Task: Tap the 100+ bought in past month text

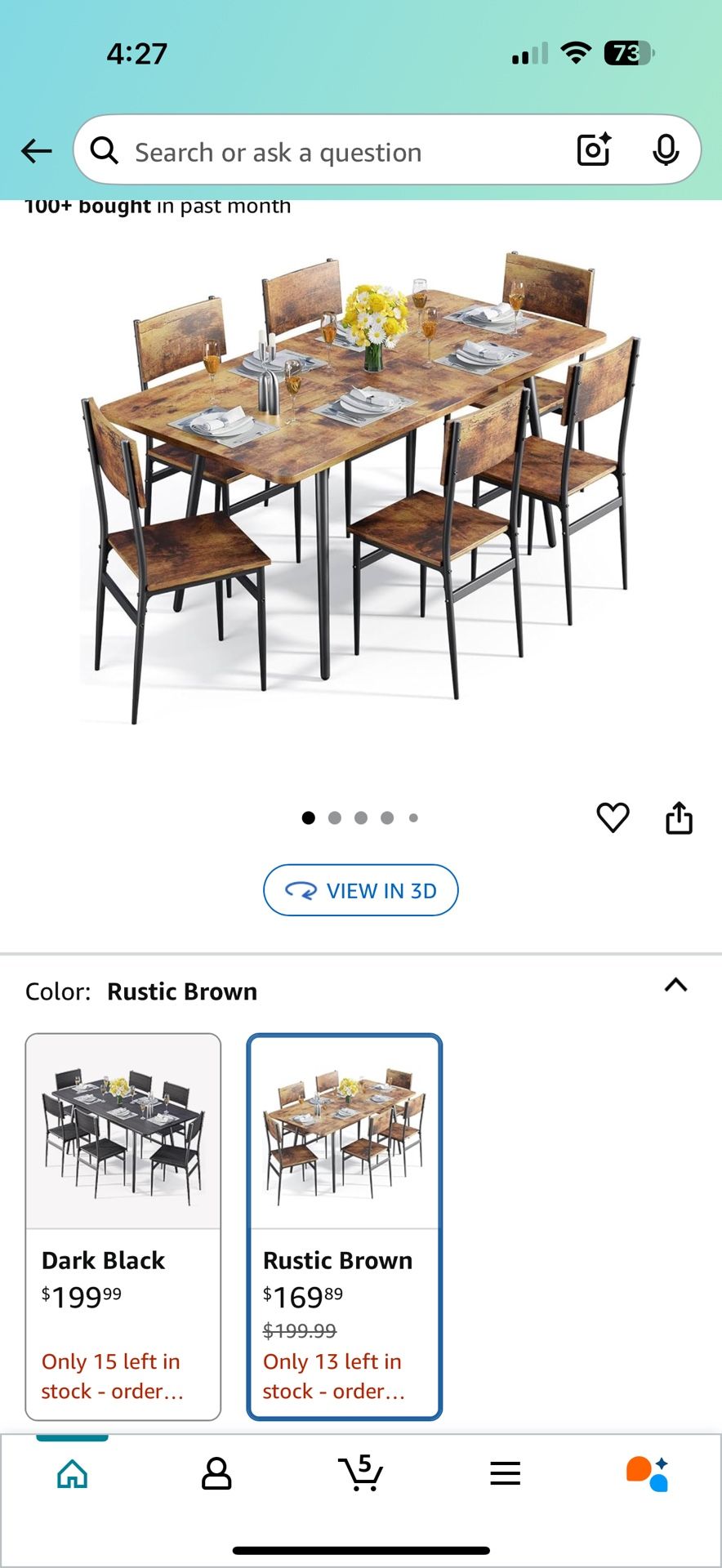Action: tap(158, 206)
